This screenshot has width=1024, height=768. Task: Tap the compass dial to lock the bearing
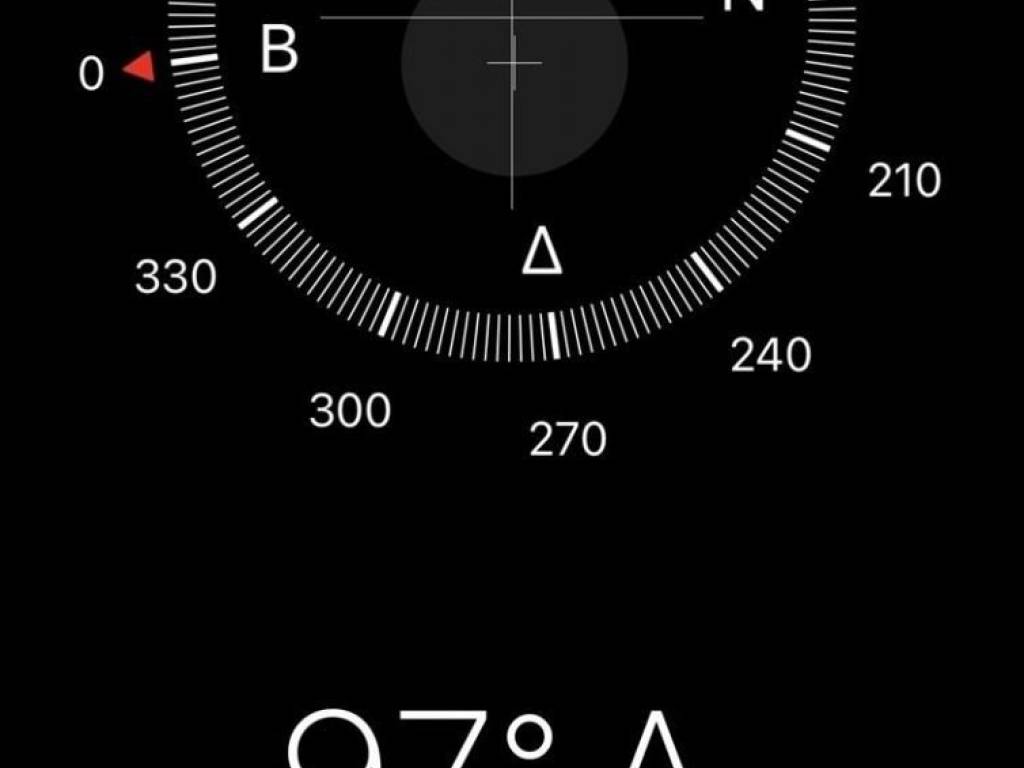coord(513,150)
